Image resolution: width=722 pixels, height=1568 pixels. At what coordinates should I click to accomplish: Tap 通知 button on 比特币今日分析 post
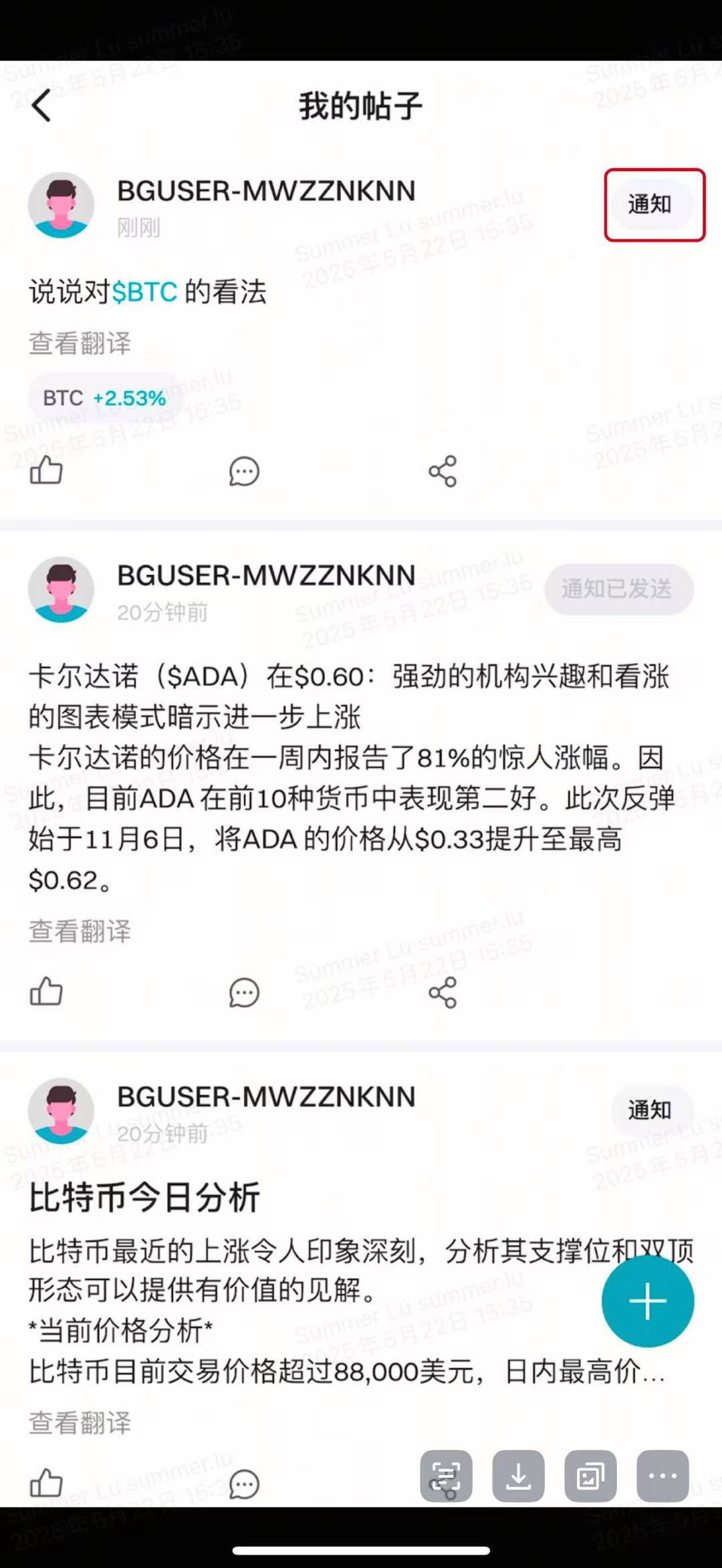[650, 1110]
